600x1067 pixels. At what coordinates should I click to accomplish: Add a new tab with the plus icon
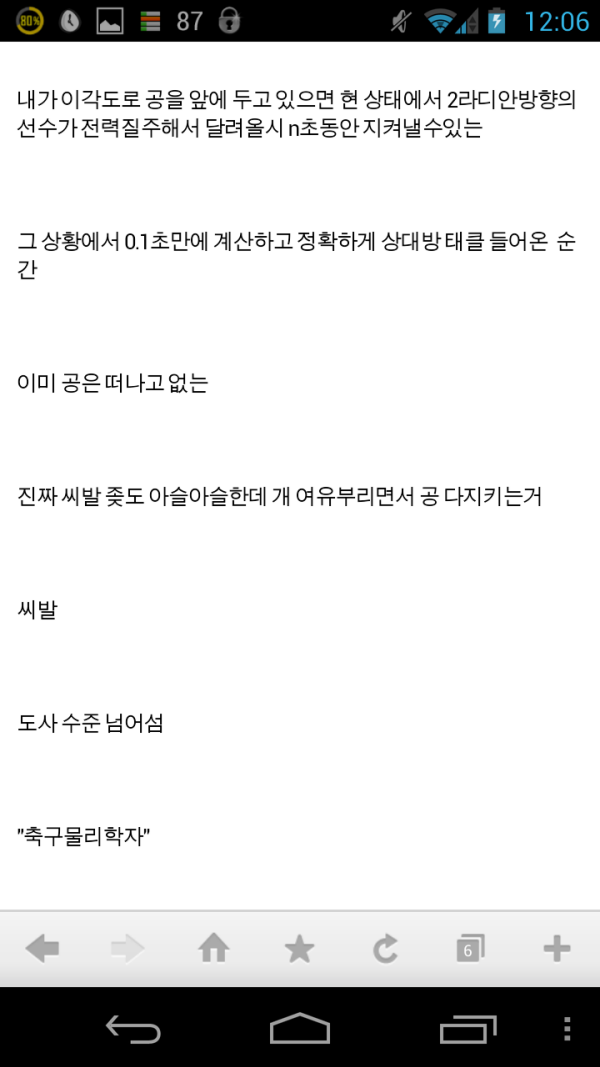click(x=556, y=949)
